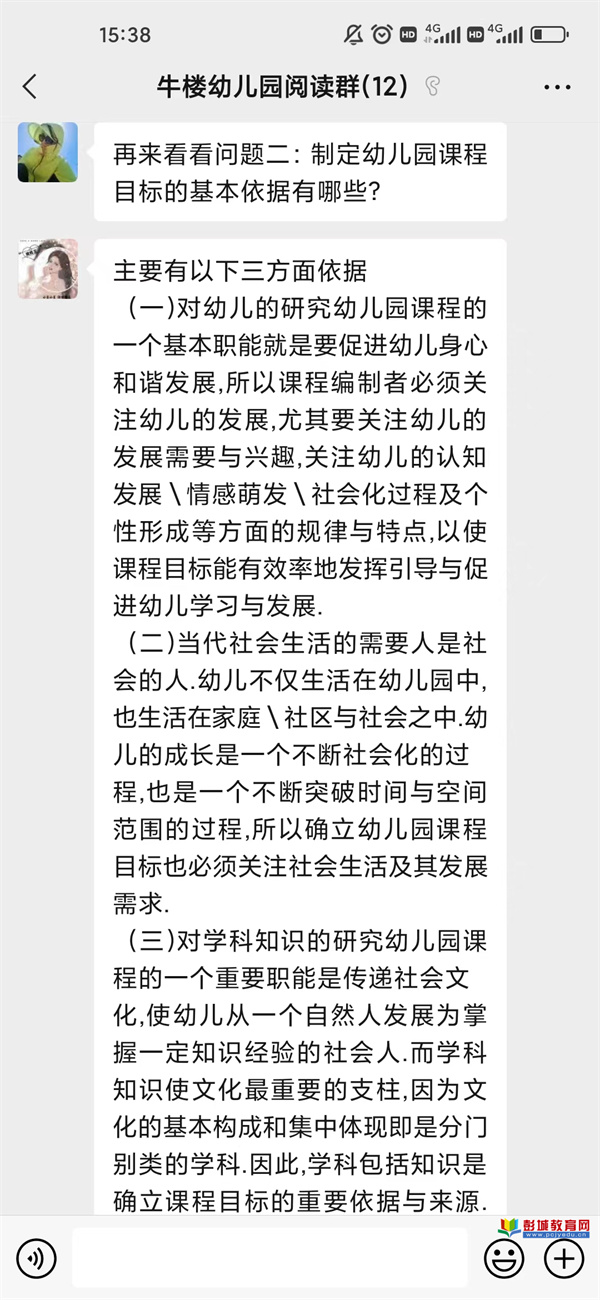Screen dimensions: 600x1300
Task: Open the group chat overflow menu
Action: tap(557, 88)
